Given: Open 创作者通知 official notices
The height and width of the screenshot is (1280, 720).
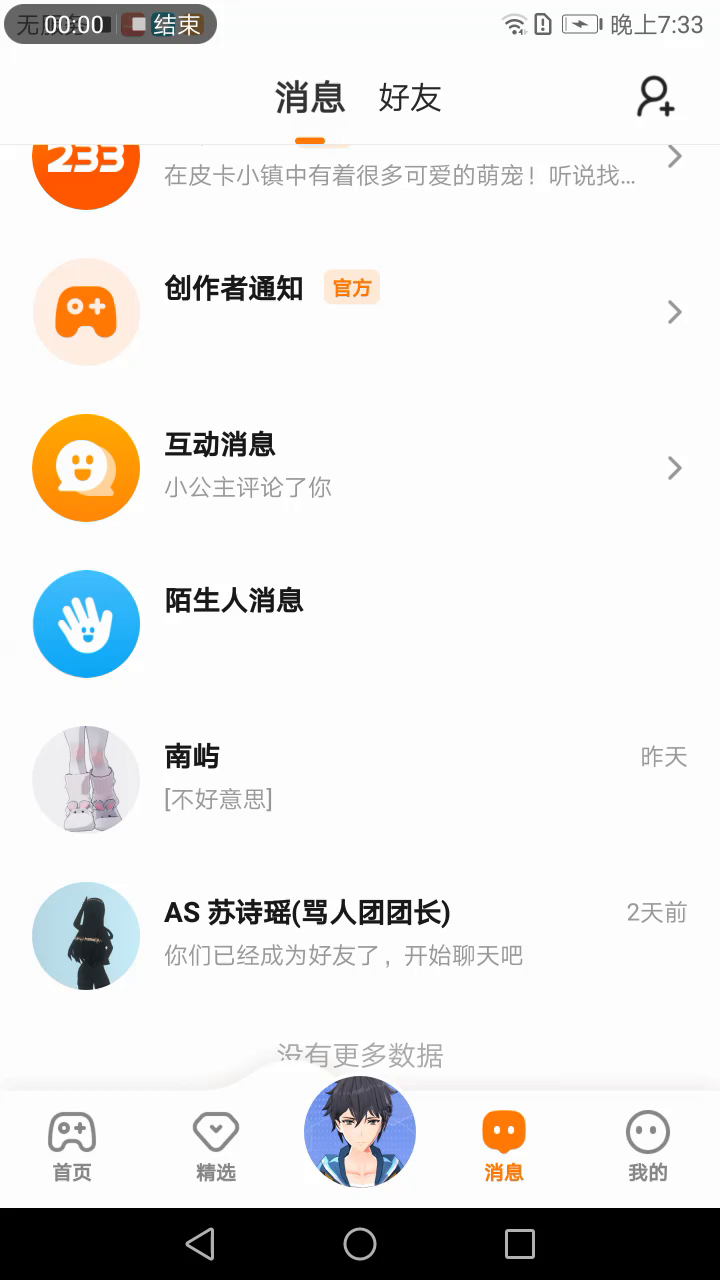Looking at the screenshot, I should pos(360,312).
